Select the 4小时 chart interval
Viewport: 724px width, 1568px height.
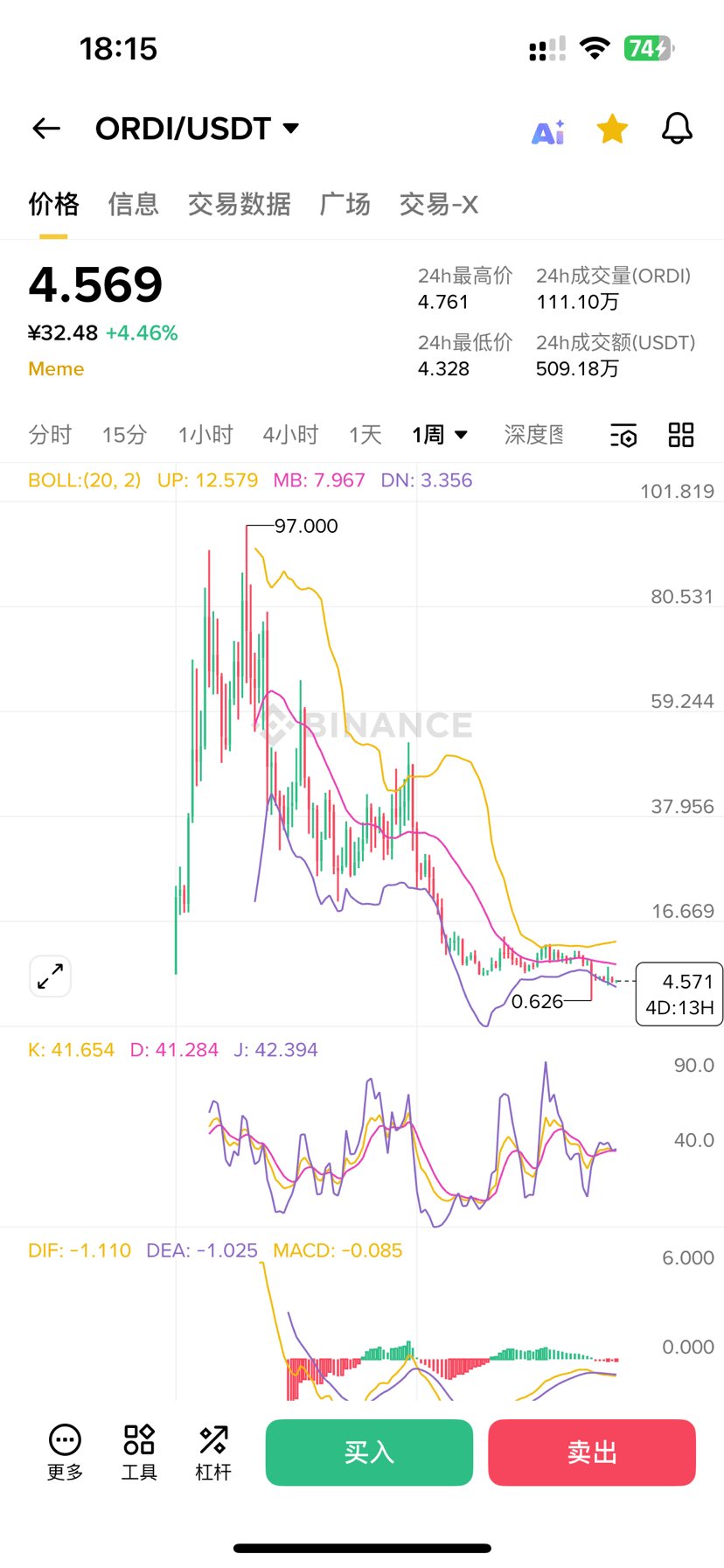pyautogui.click(x=290, y=435)
